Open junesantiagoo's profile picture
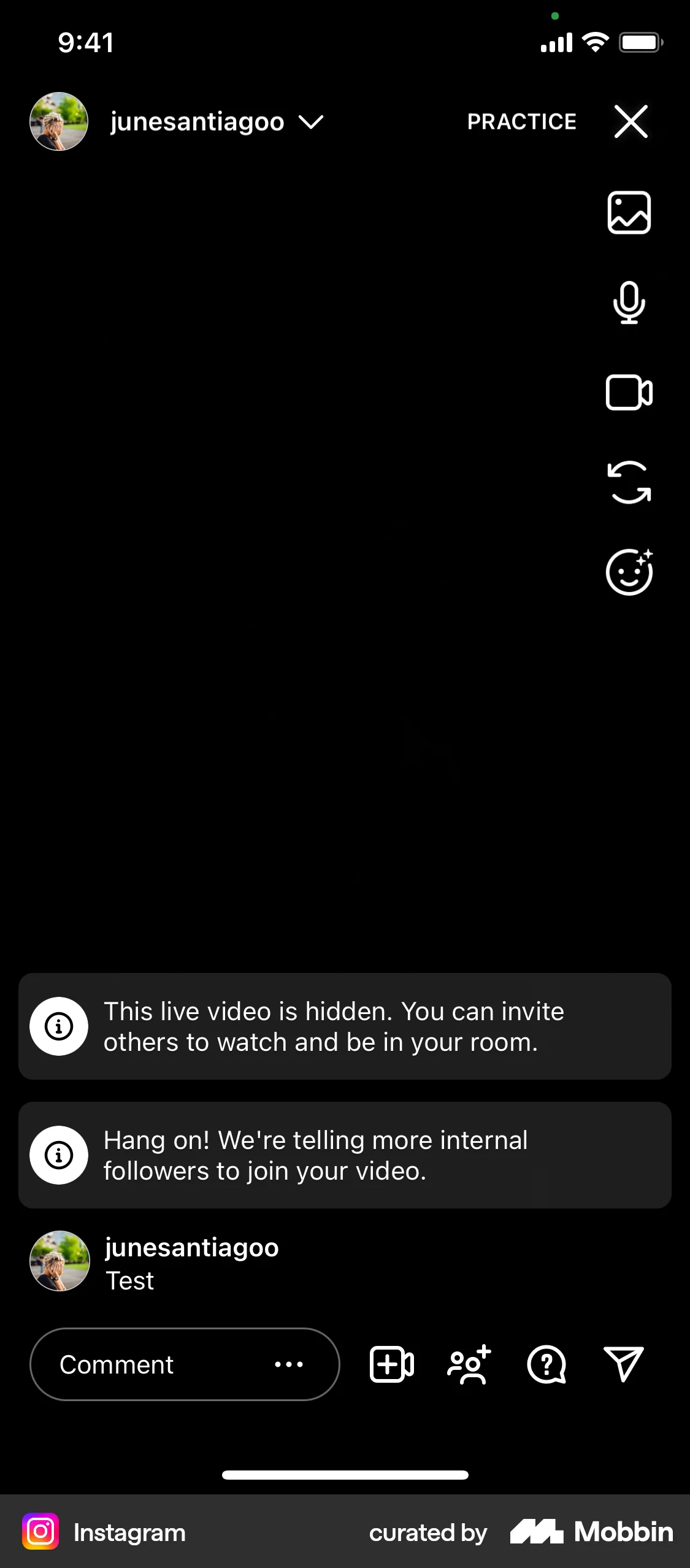 point(58,121)
